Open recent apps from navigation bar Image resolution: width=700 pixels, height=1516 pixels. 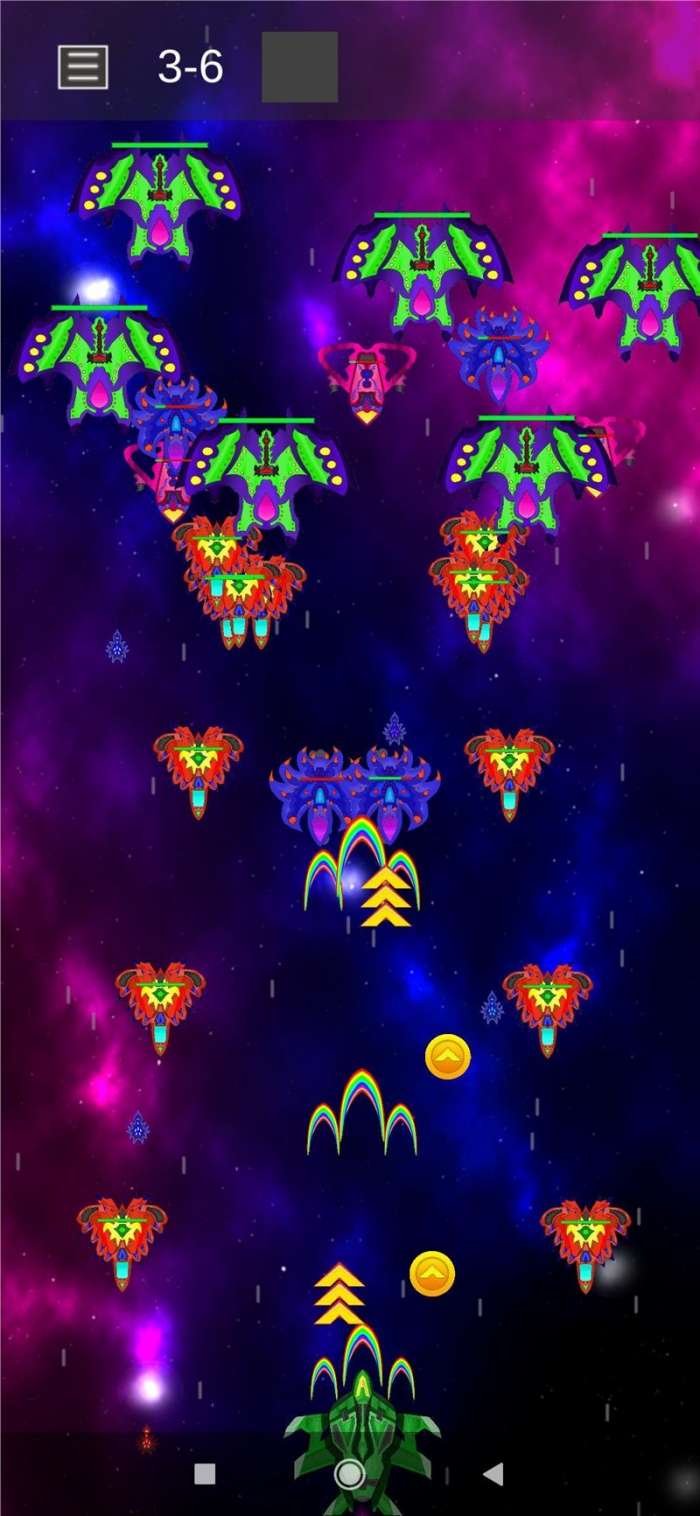tap(205, 1473)
